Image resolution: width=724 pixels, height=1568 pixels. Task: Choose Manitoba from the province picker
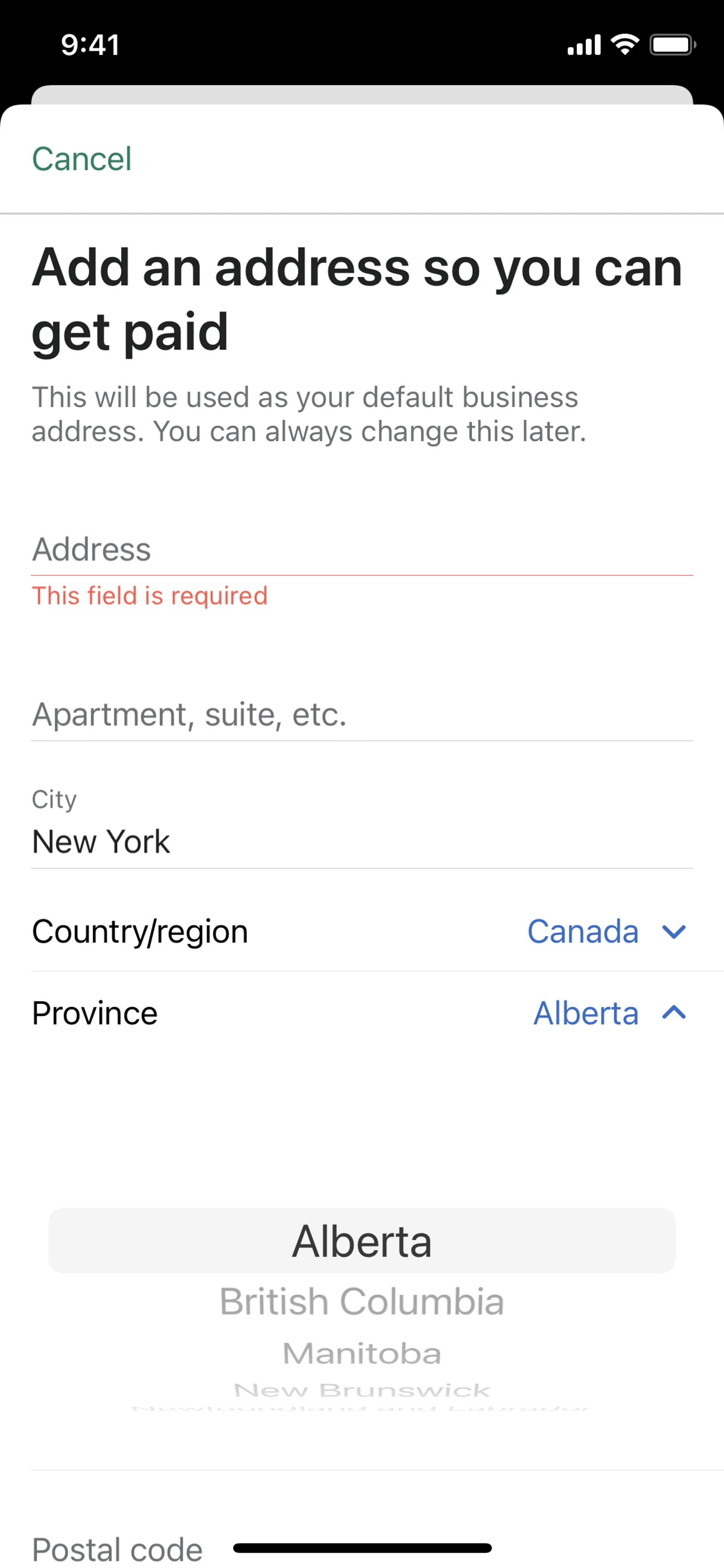pos(361,1354)
